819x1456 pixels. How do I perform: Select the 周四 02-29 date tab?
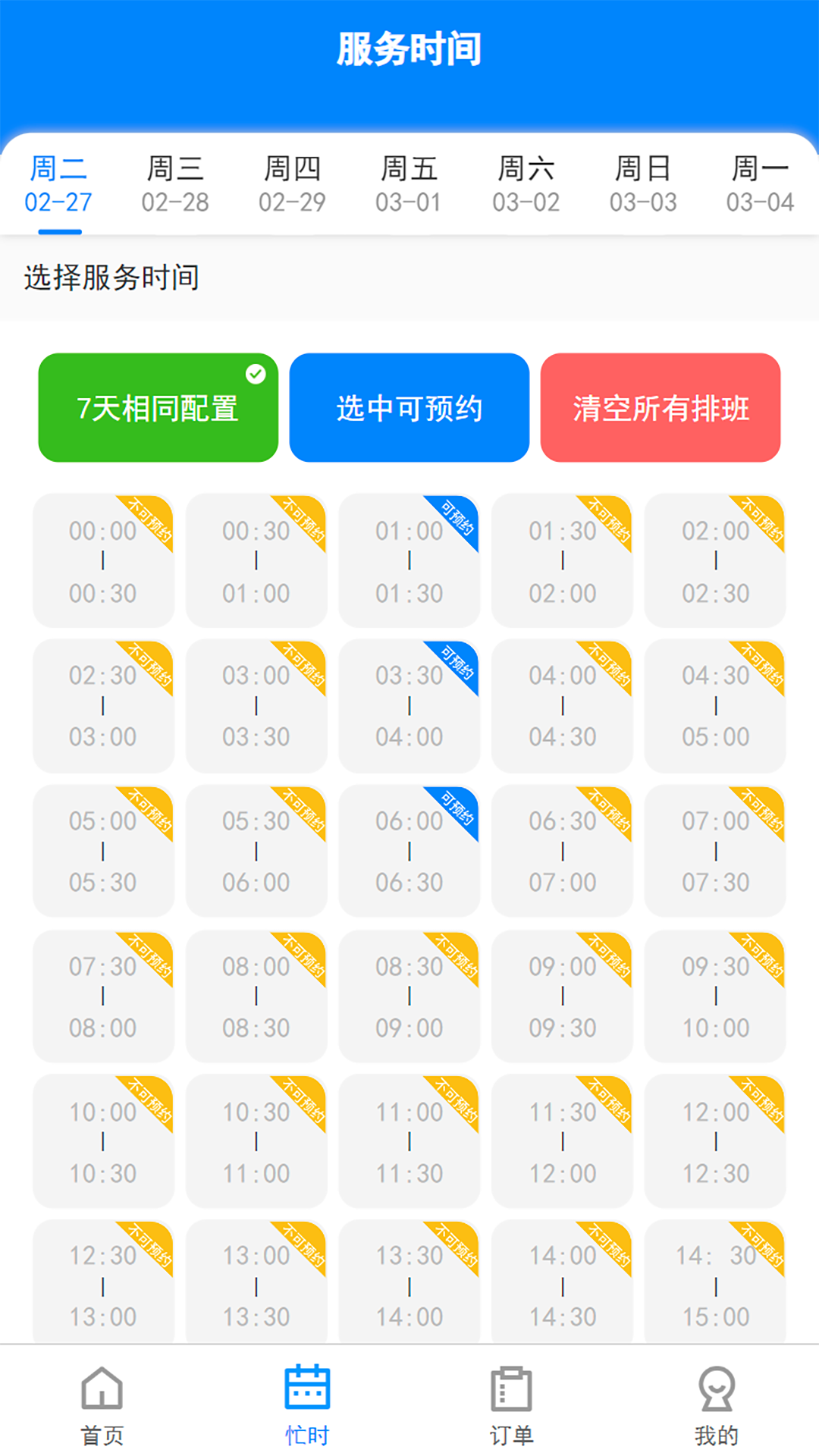[292, 184]
